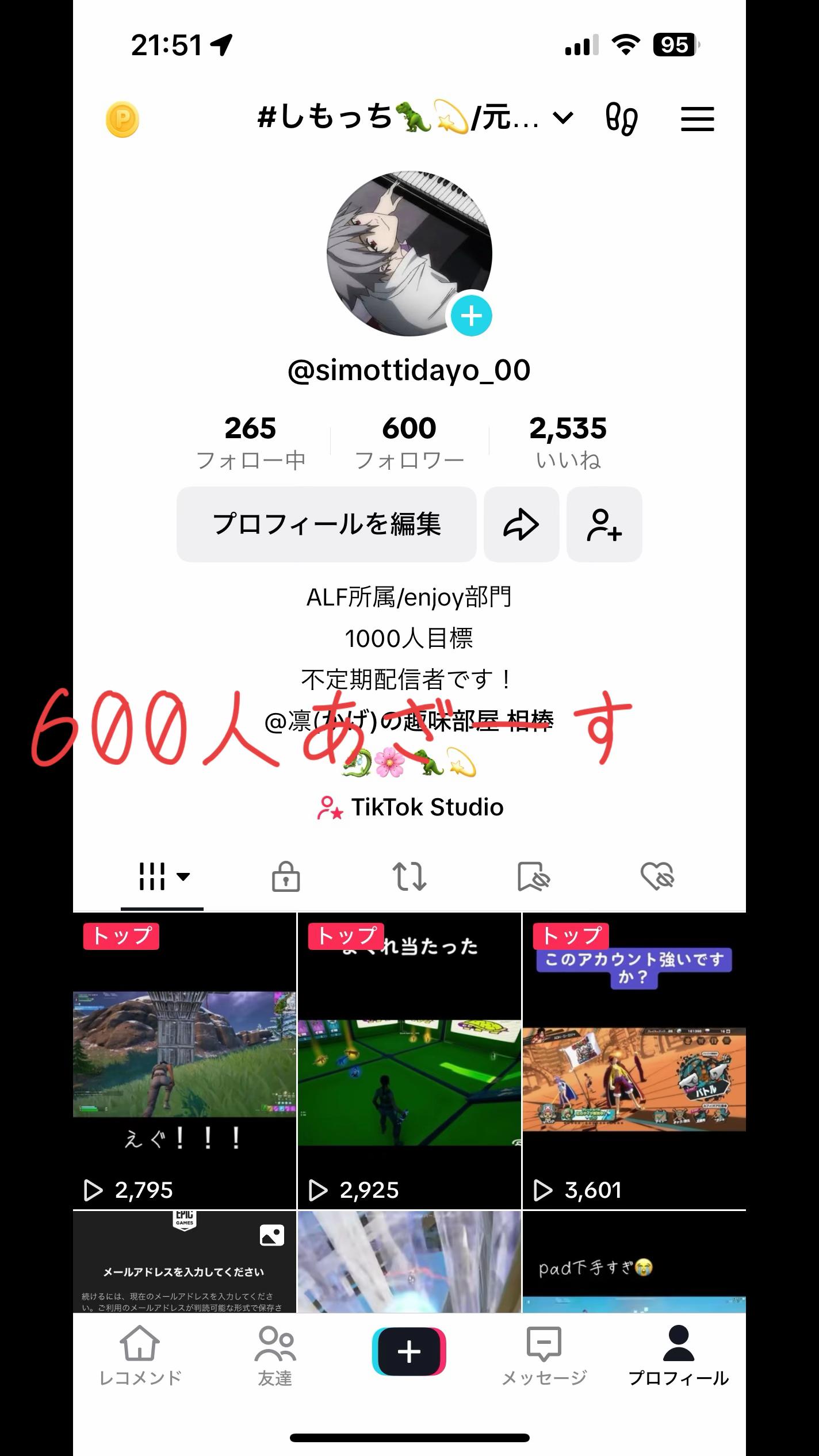Create a new post with plus button
Image resolution: width=819 pixels, height=1456 pixels.
point(409,1351)
